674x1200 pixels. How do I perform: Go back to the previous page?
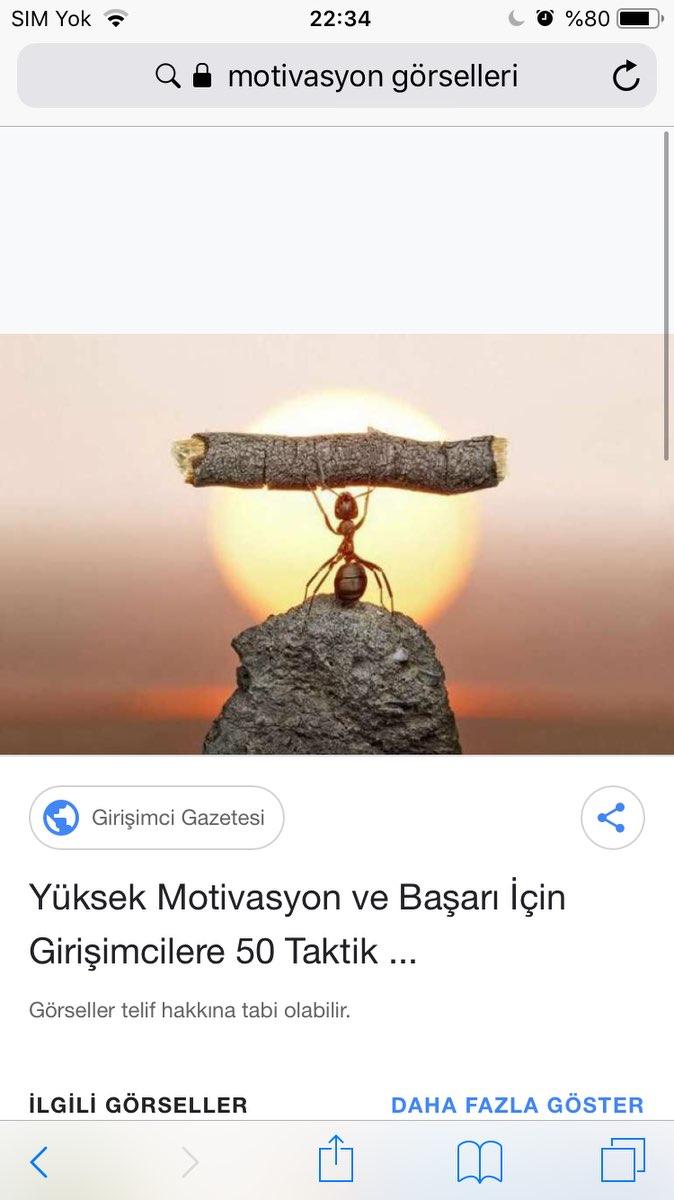coord(39,1162)
